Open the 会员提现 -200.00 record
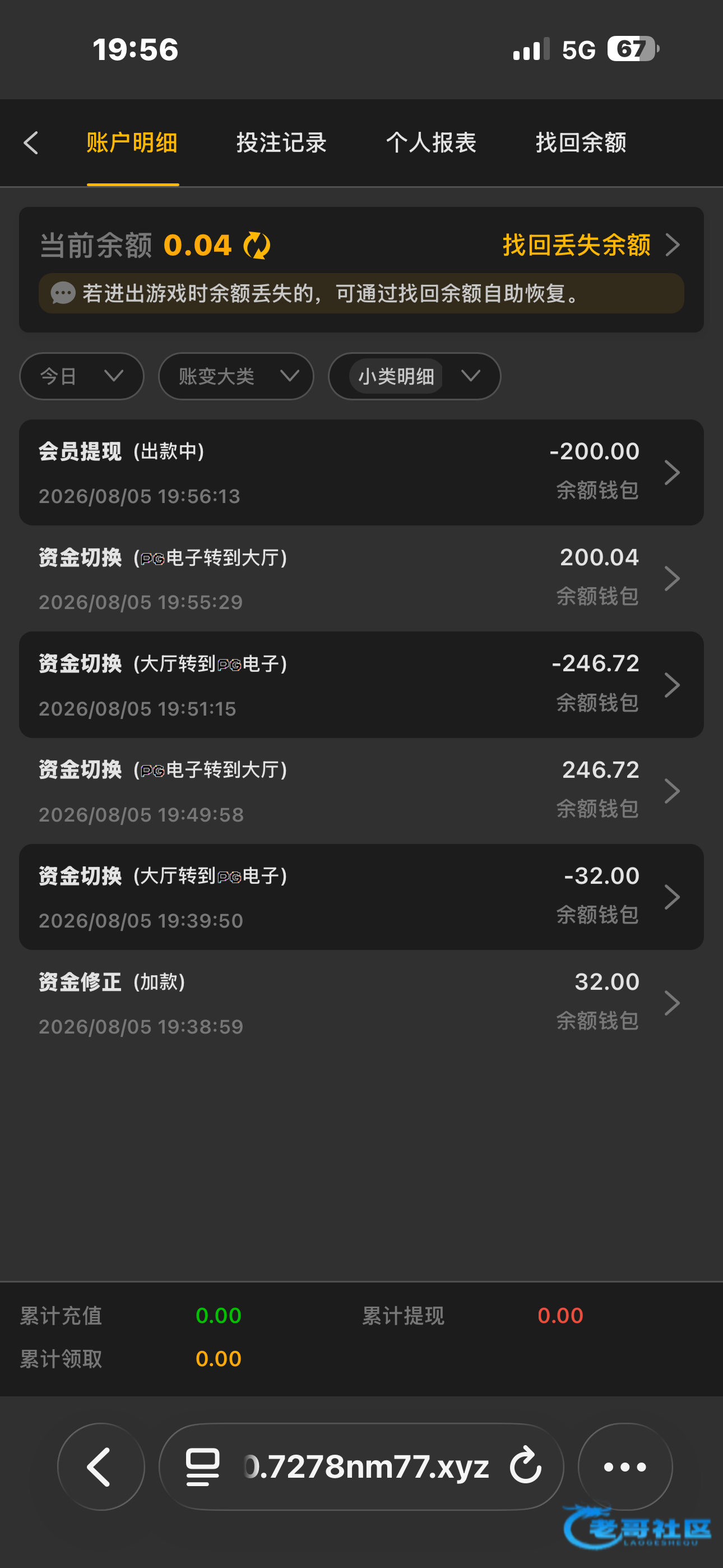This screenshot has height=1568, width=723. coord(361,472)
